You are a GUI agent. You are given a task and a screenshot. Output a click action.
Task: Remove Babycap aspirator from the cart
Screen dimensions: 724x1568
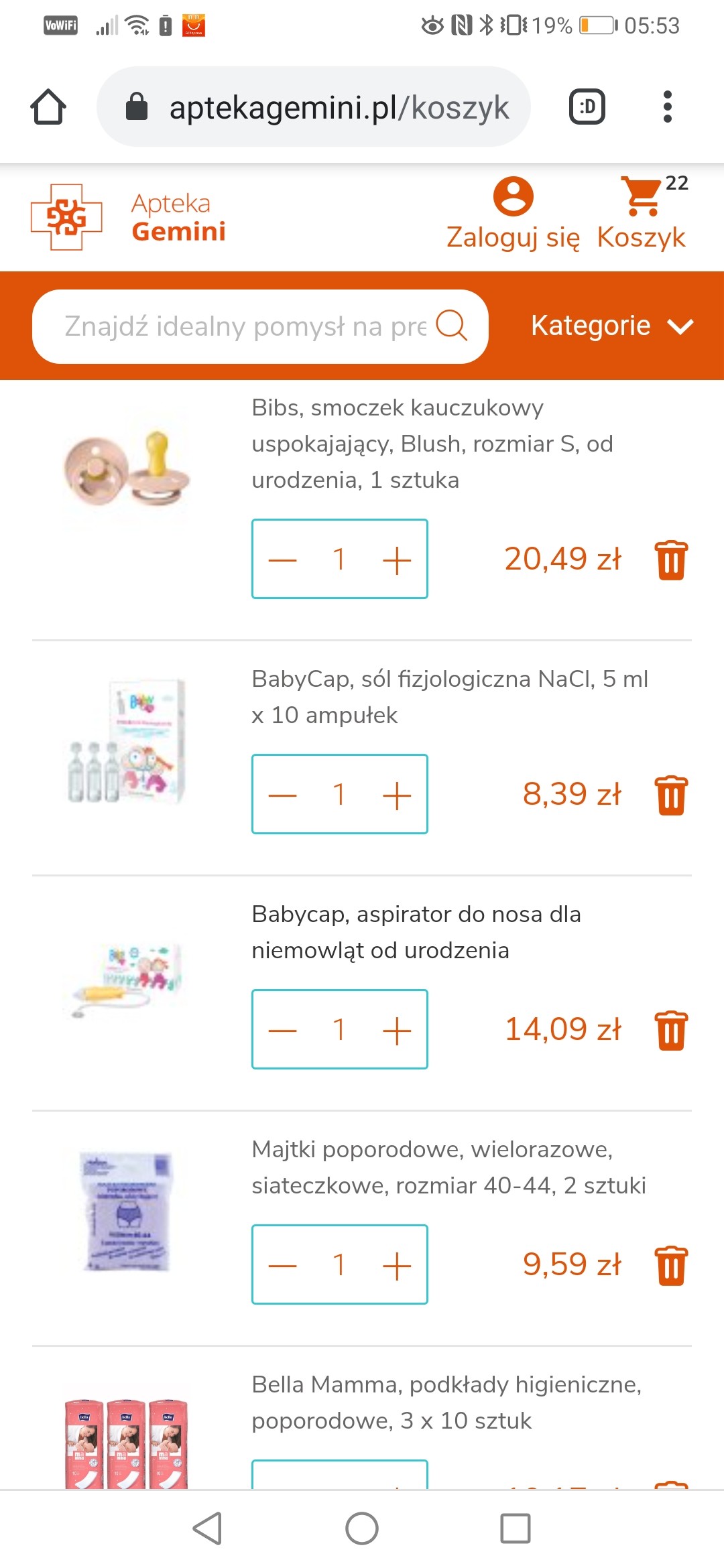click(671, 1031)
